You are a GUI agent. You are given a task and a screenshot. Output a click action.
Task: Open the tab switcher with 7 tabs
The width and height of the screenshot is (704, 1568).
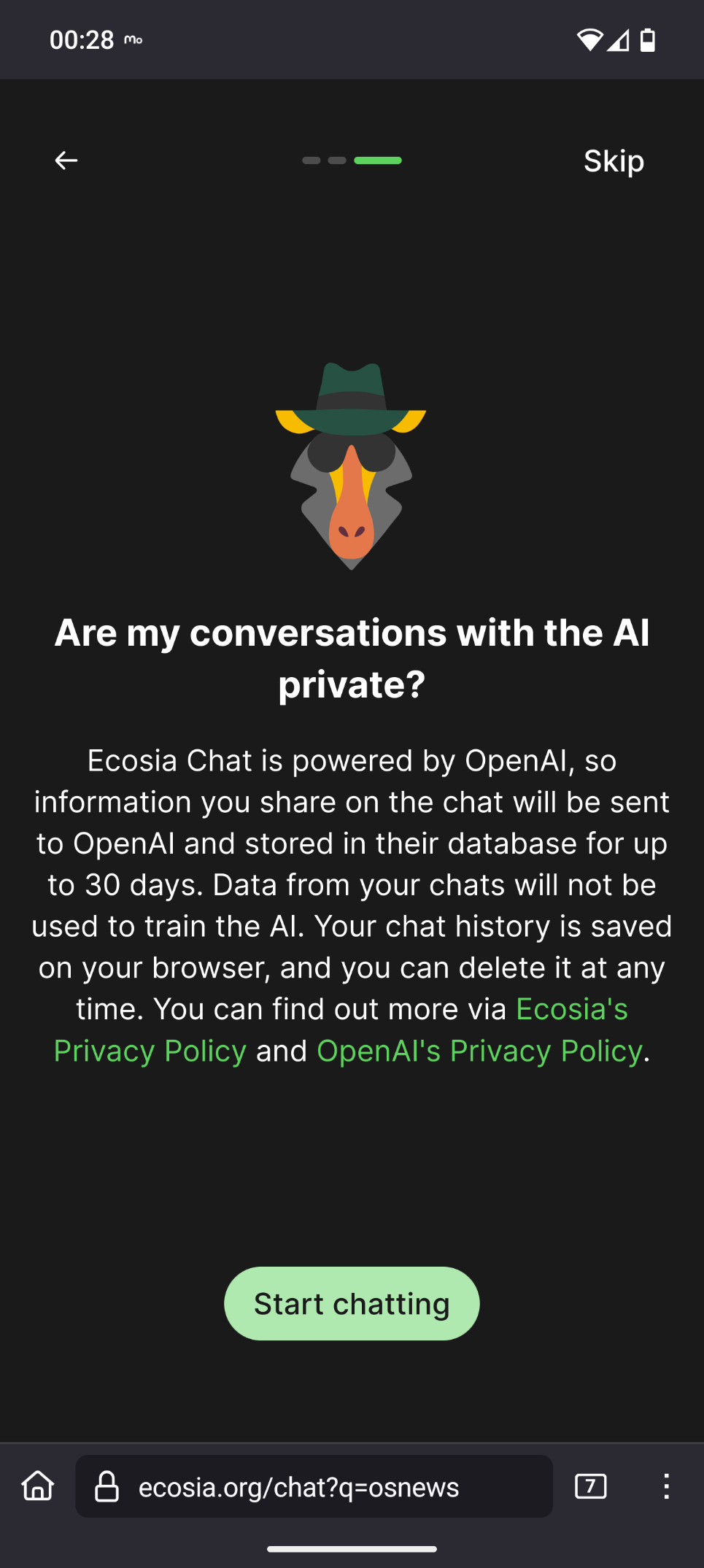point(590,1486)
